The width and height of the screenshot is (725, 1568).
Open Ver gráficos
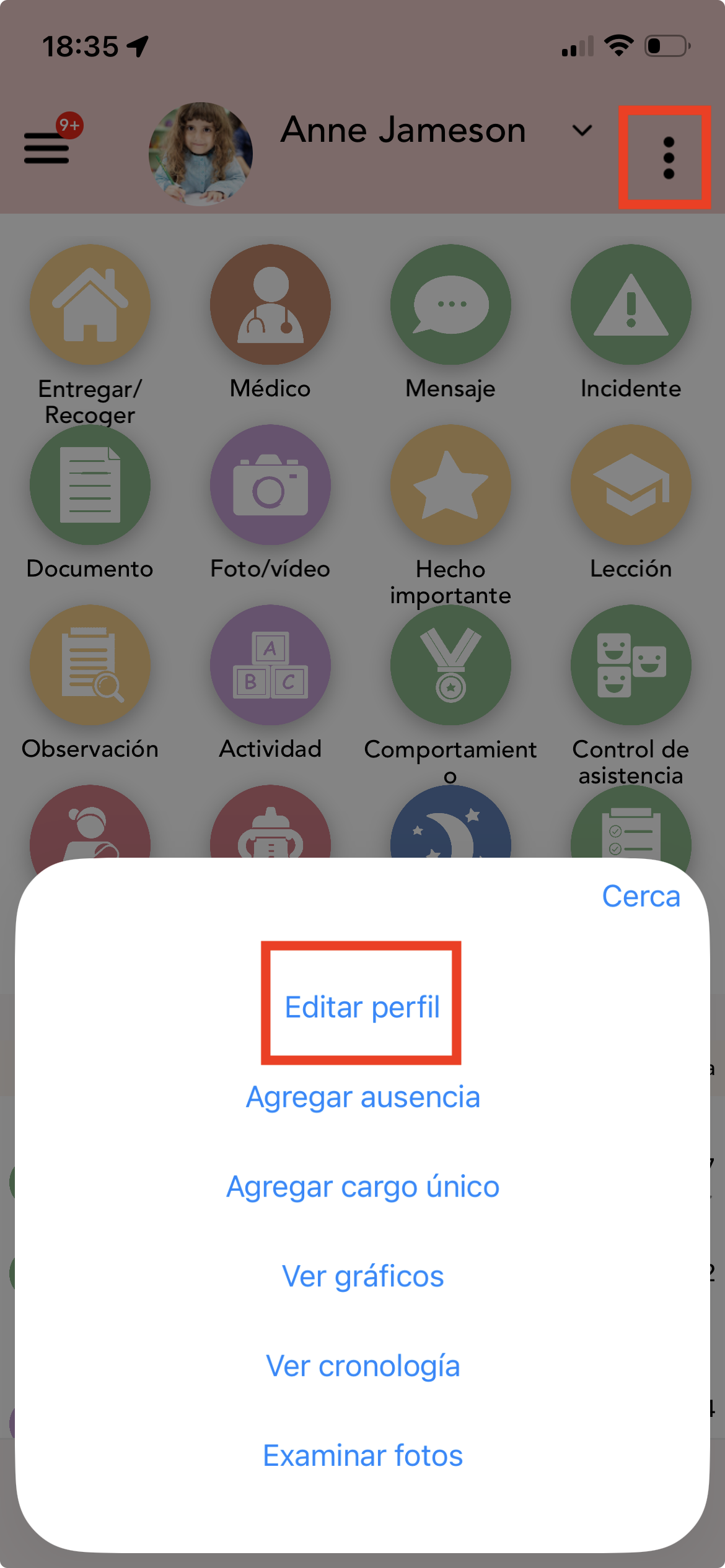coord(362,1276)
